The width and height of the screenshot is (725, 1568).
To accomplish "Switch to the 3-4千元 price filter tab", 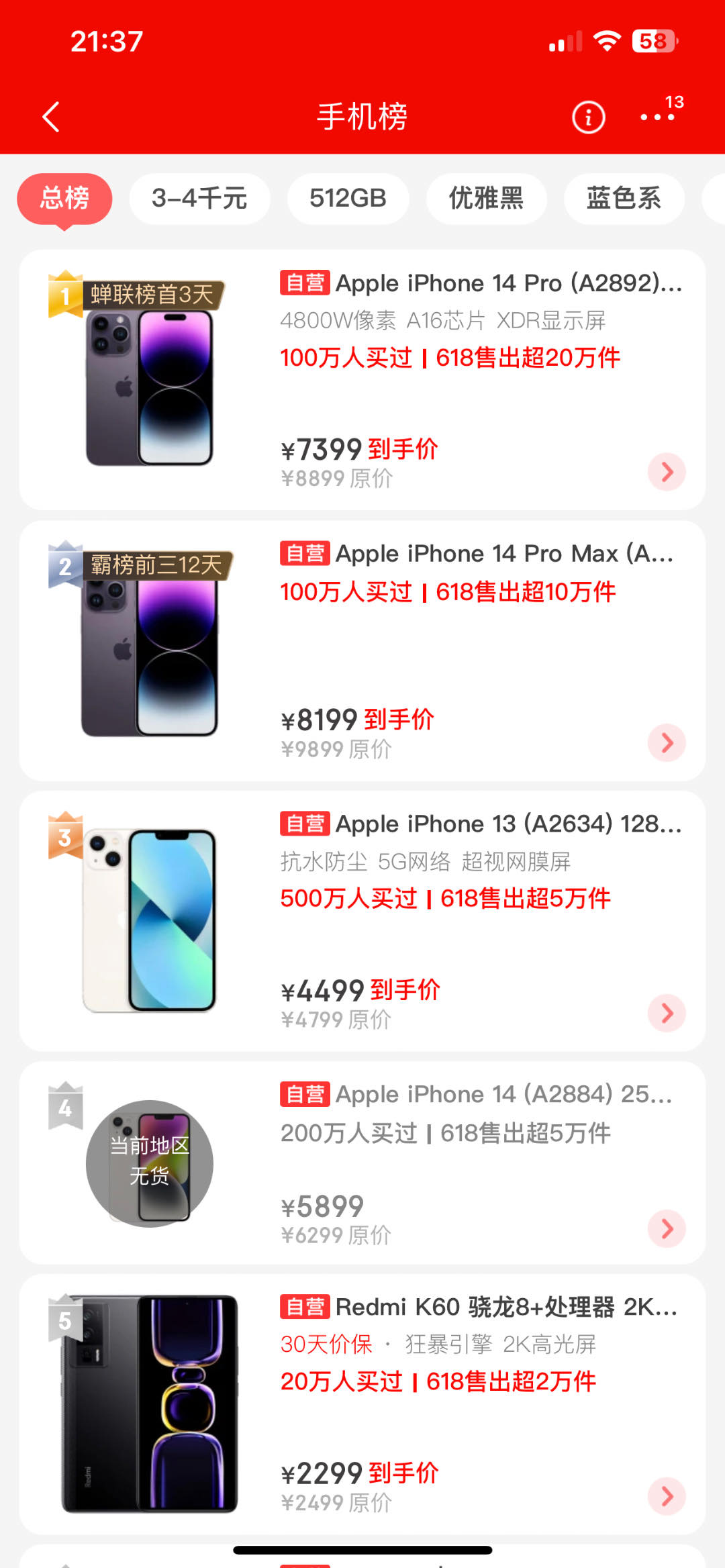I will (x=199, y=199).
